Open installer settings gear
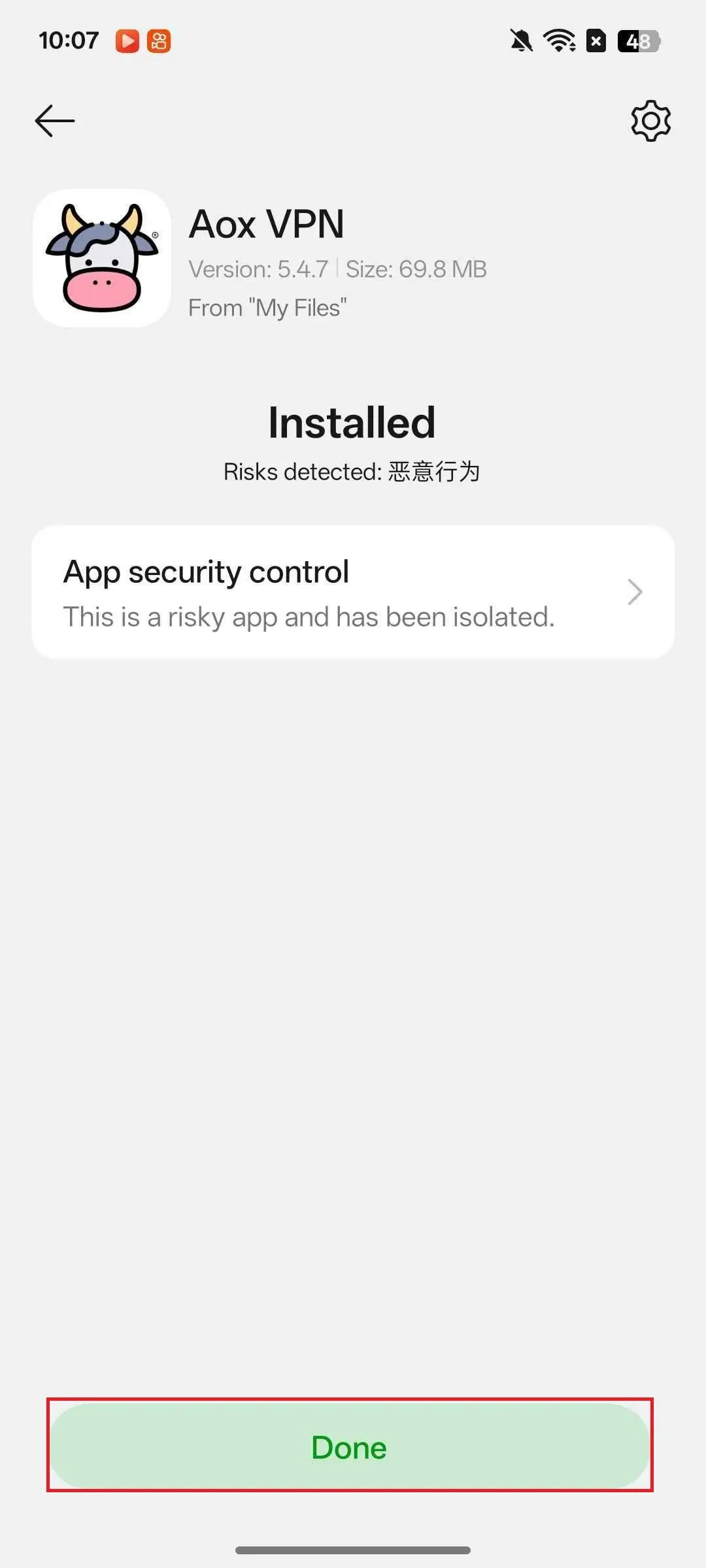 650,121
